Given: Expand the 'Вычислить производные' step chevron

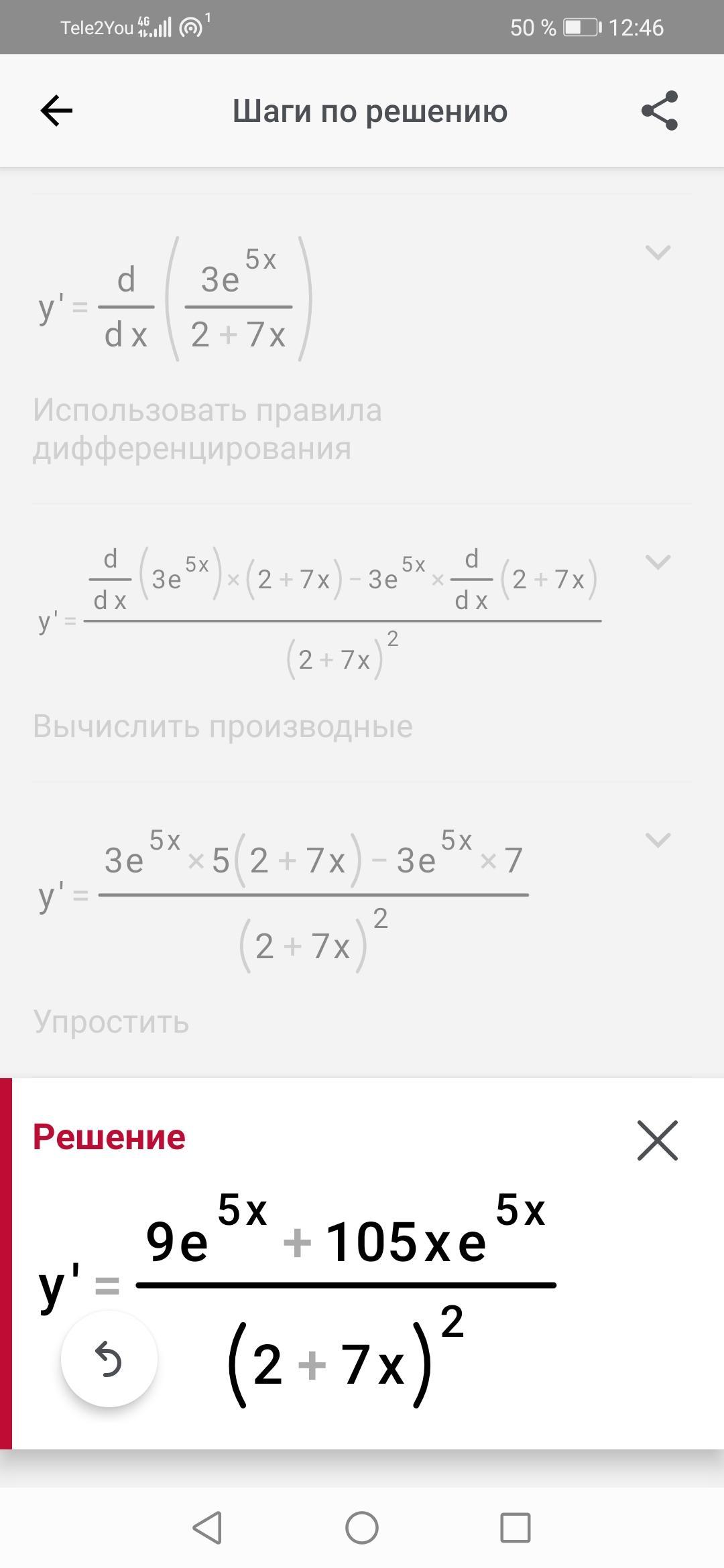Looking at the screenshot, I should click(x=658, y=562).
